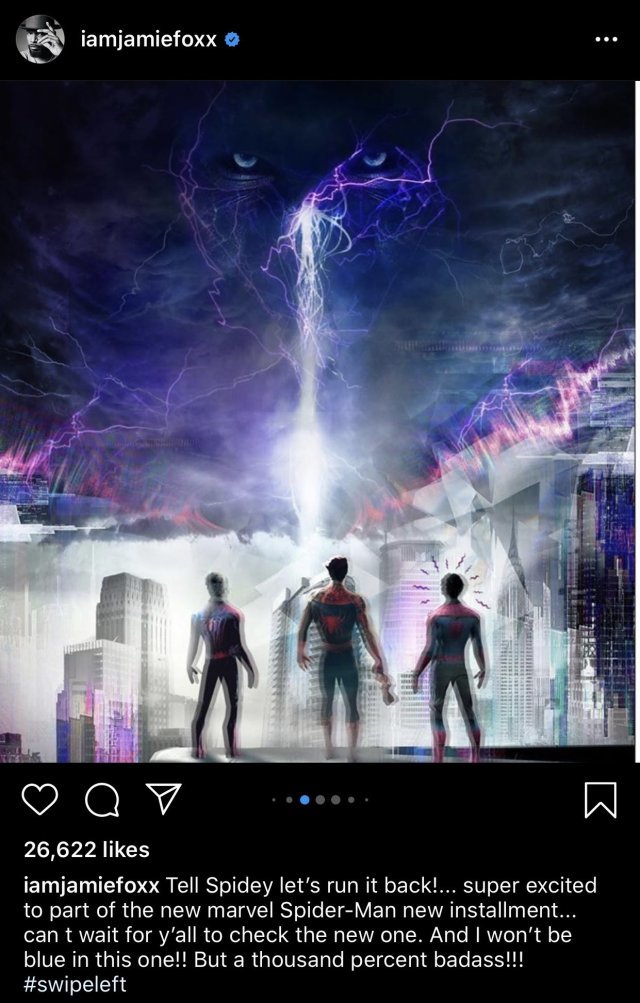View the list of 26,622 likes

[x=86, y=850]
